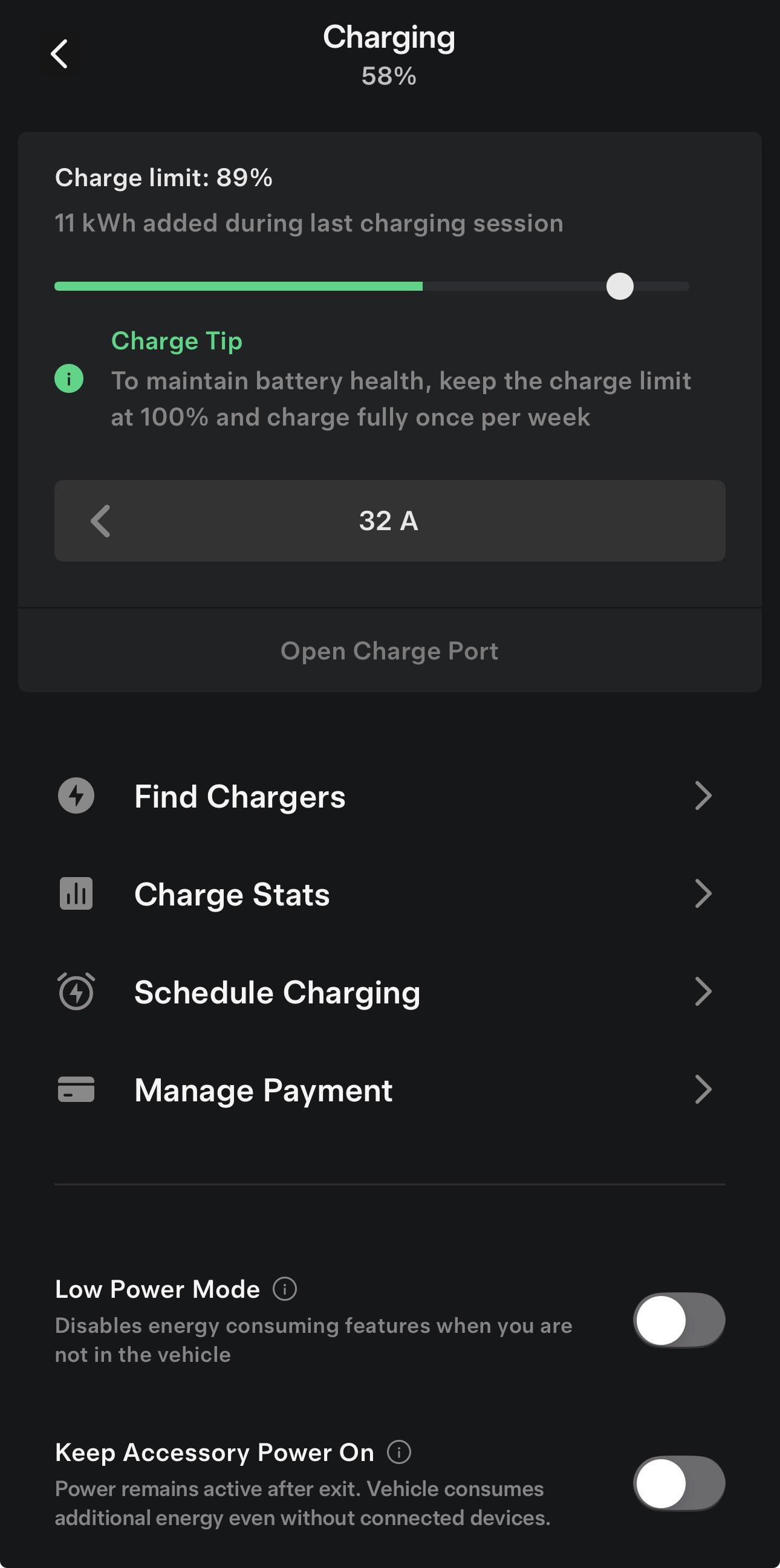Show info about Low Power Mode
This screenshot has height=1568, width=780.
click(284, 1289)
